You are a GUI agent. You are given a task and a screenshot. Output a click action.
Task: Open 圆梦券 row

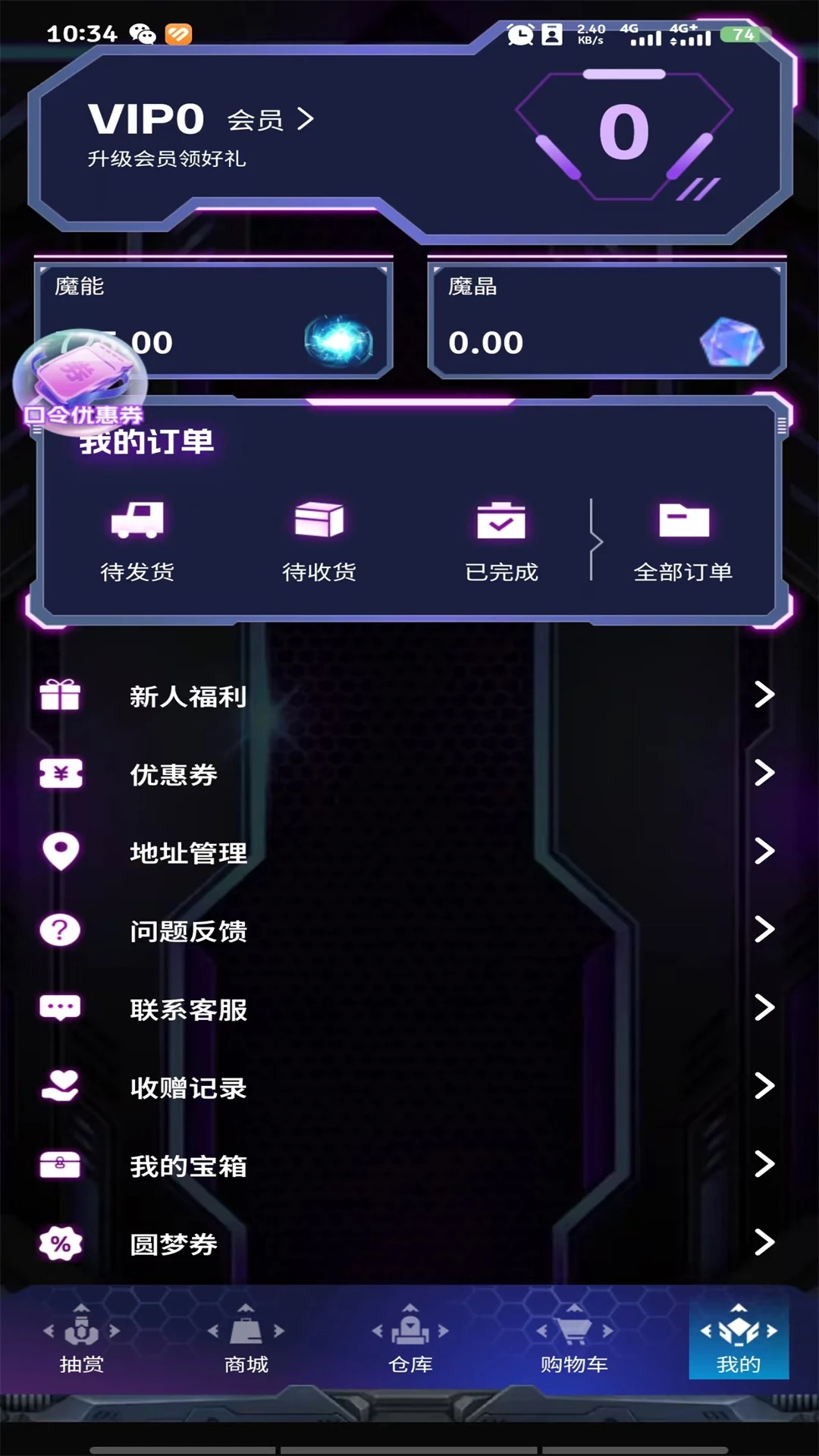pyautogui.click(x=409, y=1244)
